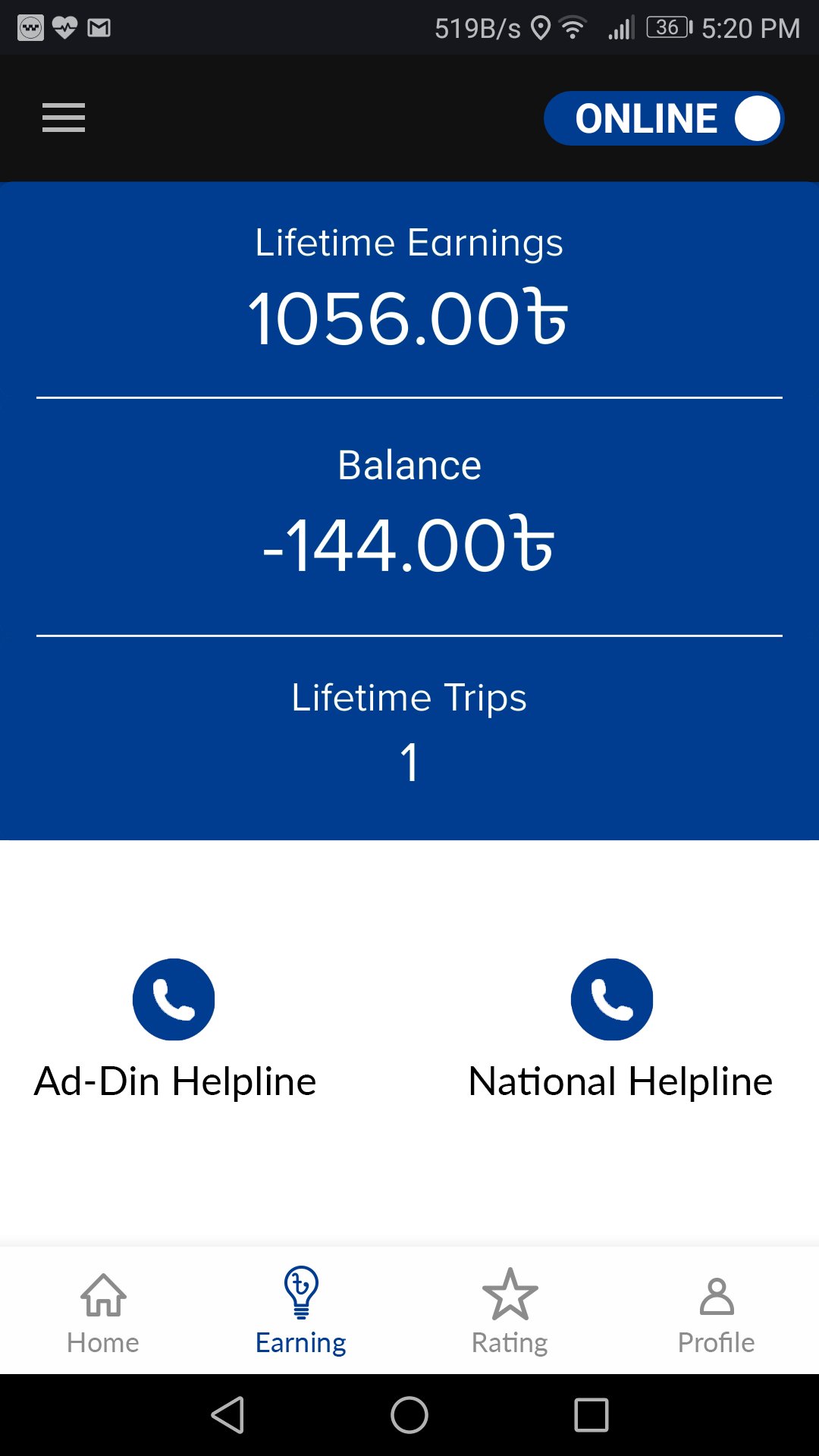
Task: Toggle the ONLINE status switch
Action: click(664, 118)
